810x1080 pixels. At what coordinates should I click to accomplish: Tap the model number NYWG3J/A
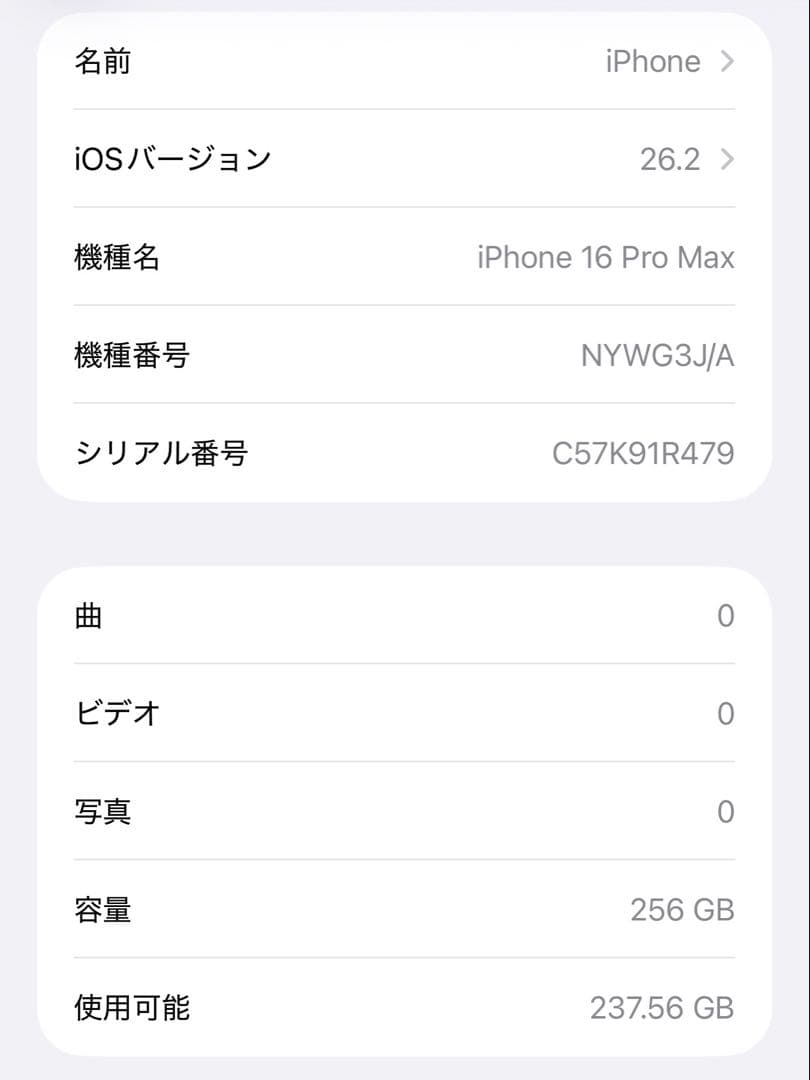tap(658, 355)
